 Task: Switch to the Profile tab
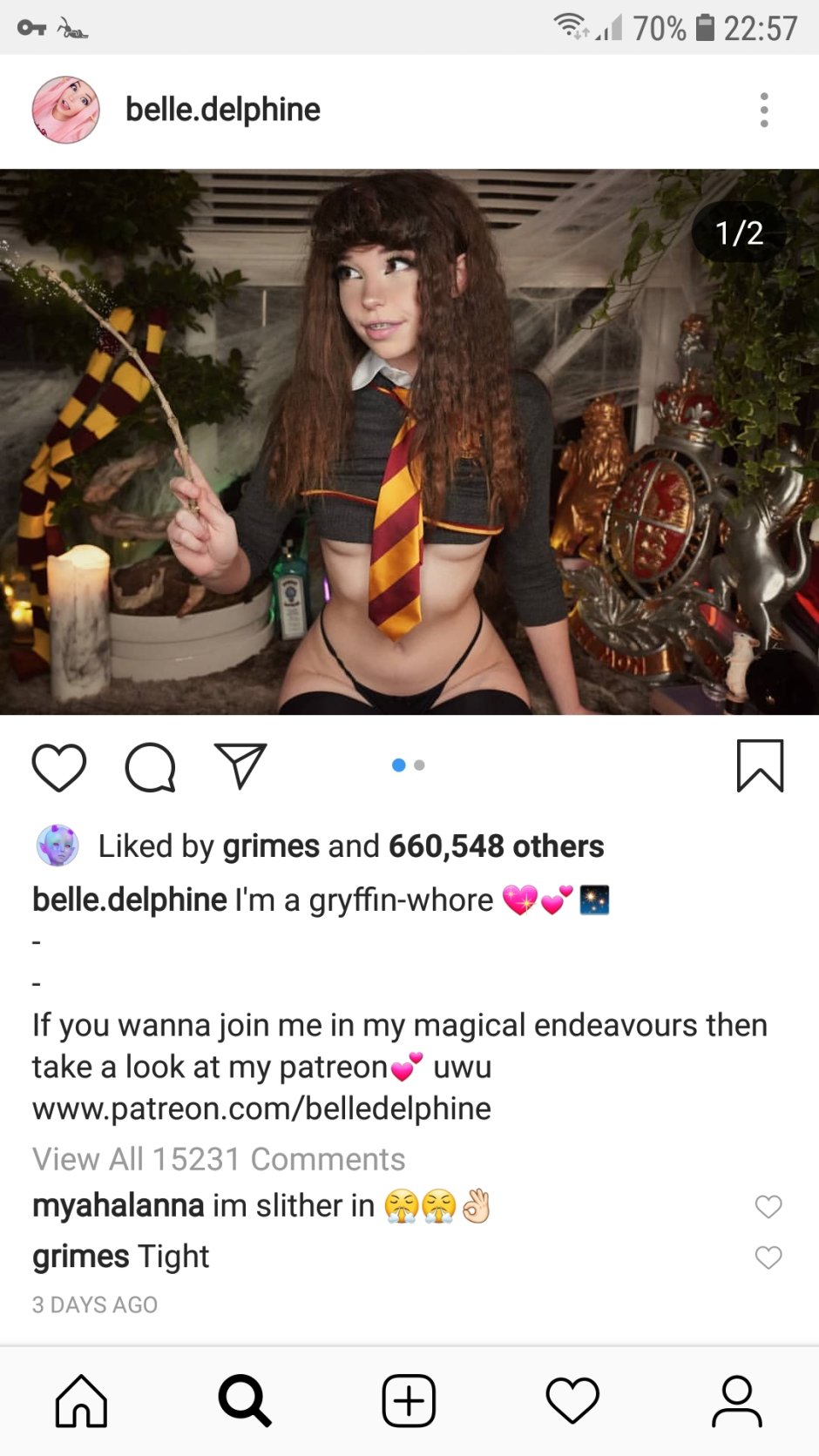tap(737, 1401)
